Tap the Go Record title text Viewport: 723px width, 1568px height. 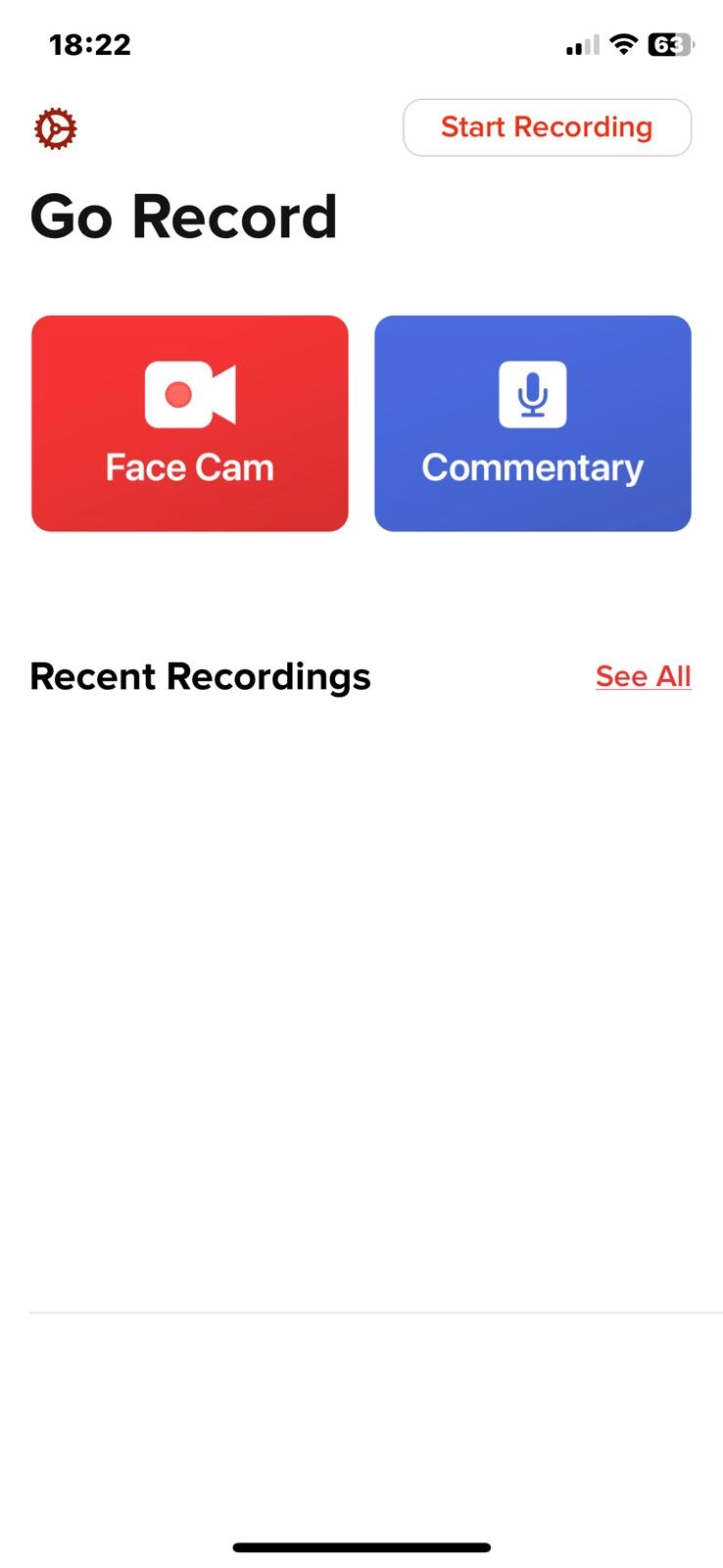click(184, 217)
